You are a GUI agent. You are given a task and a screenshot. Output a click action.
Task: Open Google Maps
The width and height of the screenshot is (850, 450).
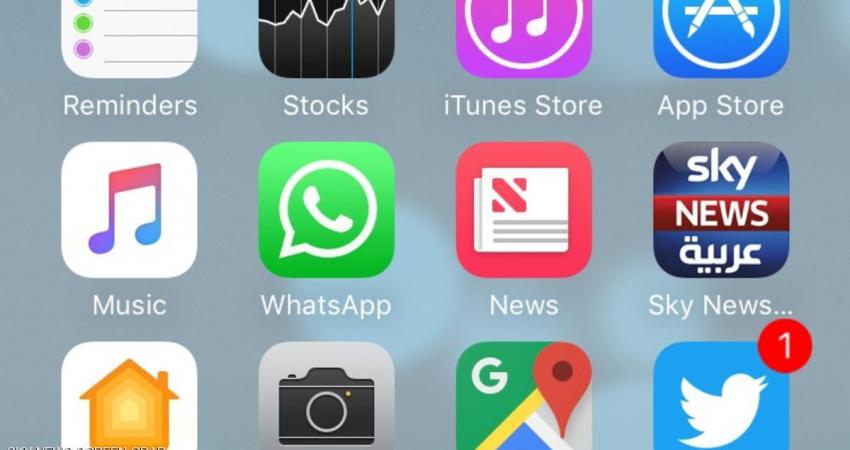pos(523,400)
